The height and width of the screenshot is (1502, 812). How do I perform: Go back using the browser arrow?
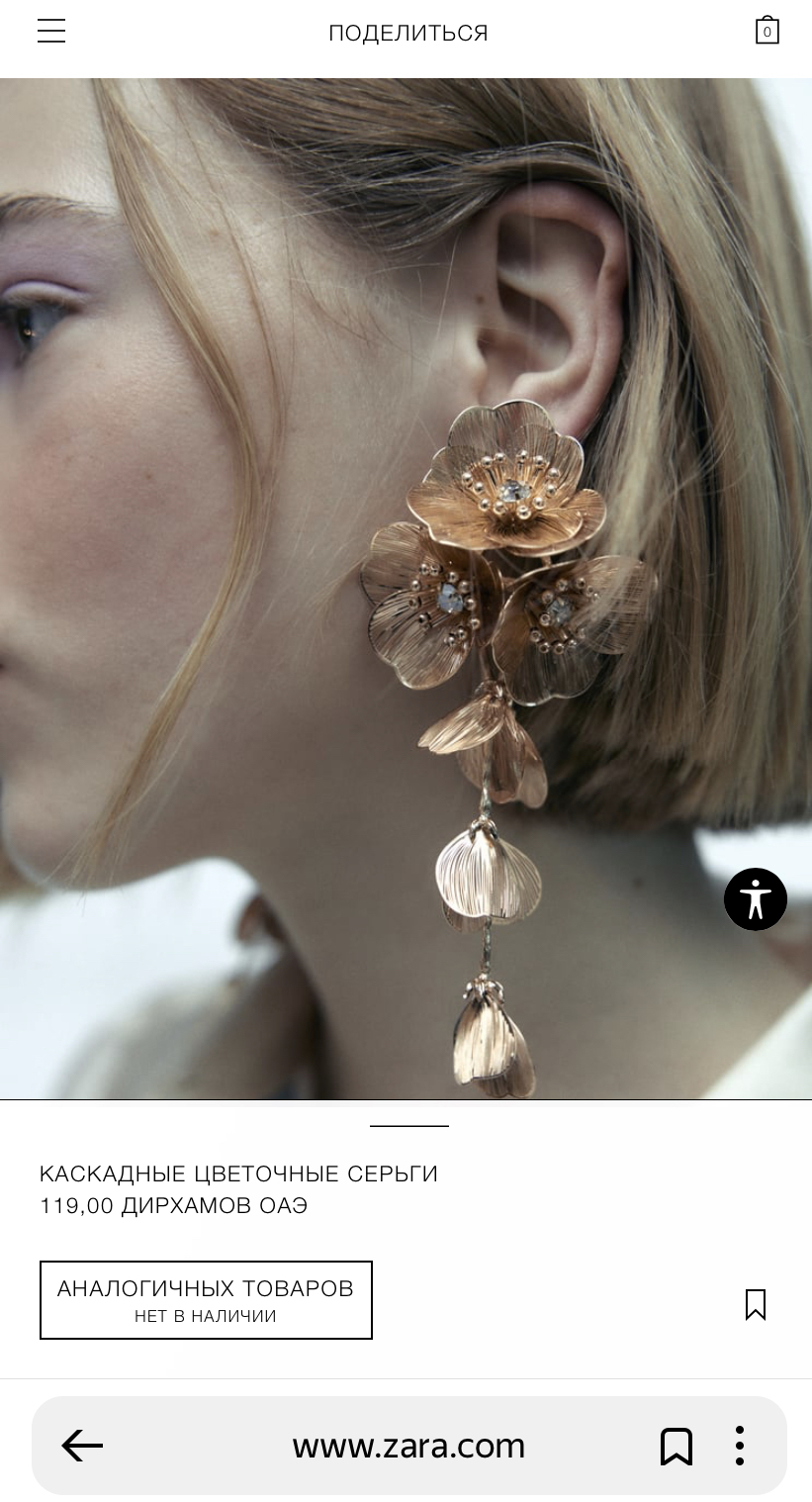pyautogui.click(x=82, y=1446)
